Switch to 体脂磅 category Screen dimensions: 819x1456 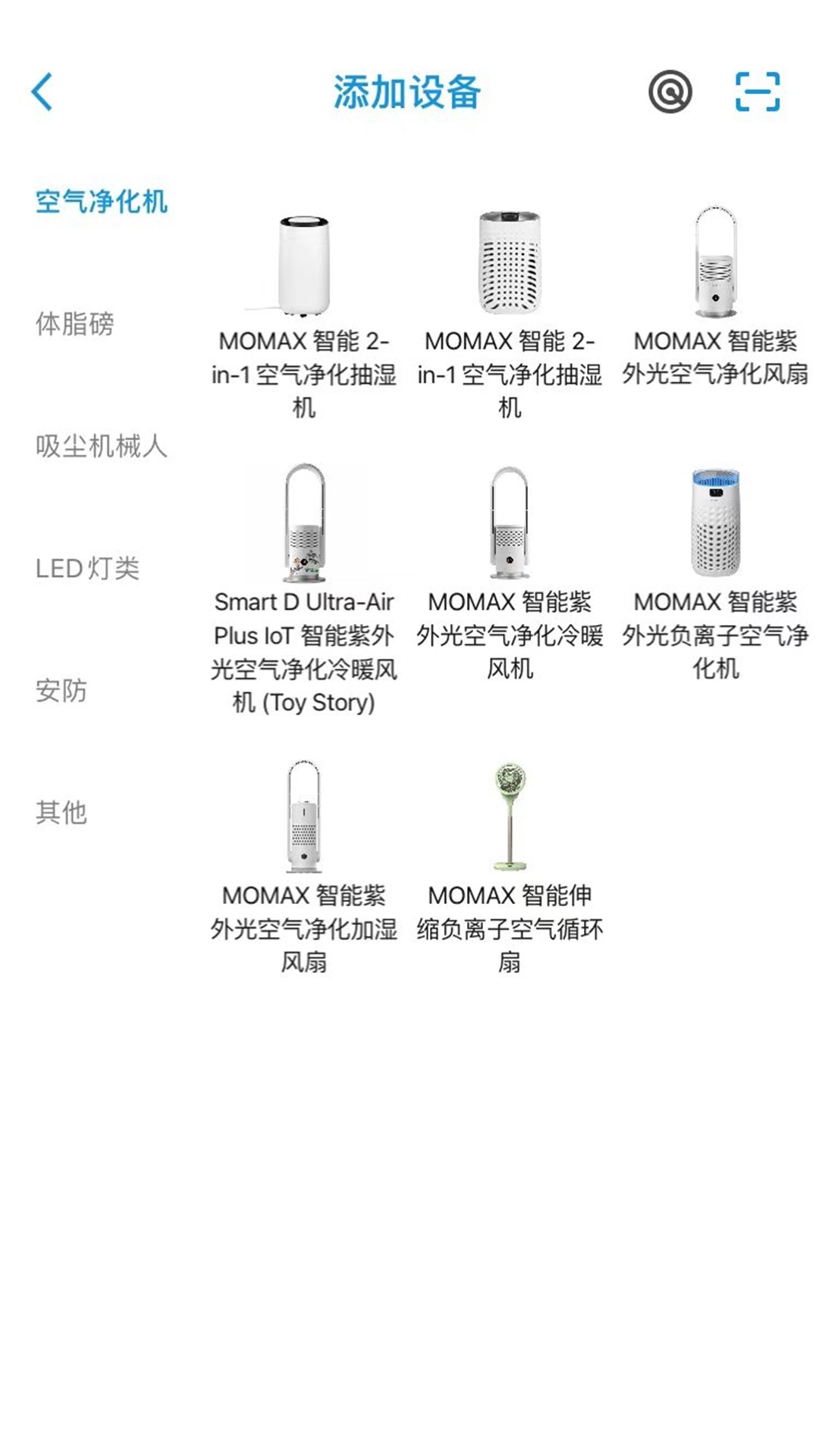point(74,324)
